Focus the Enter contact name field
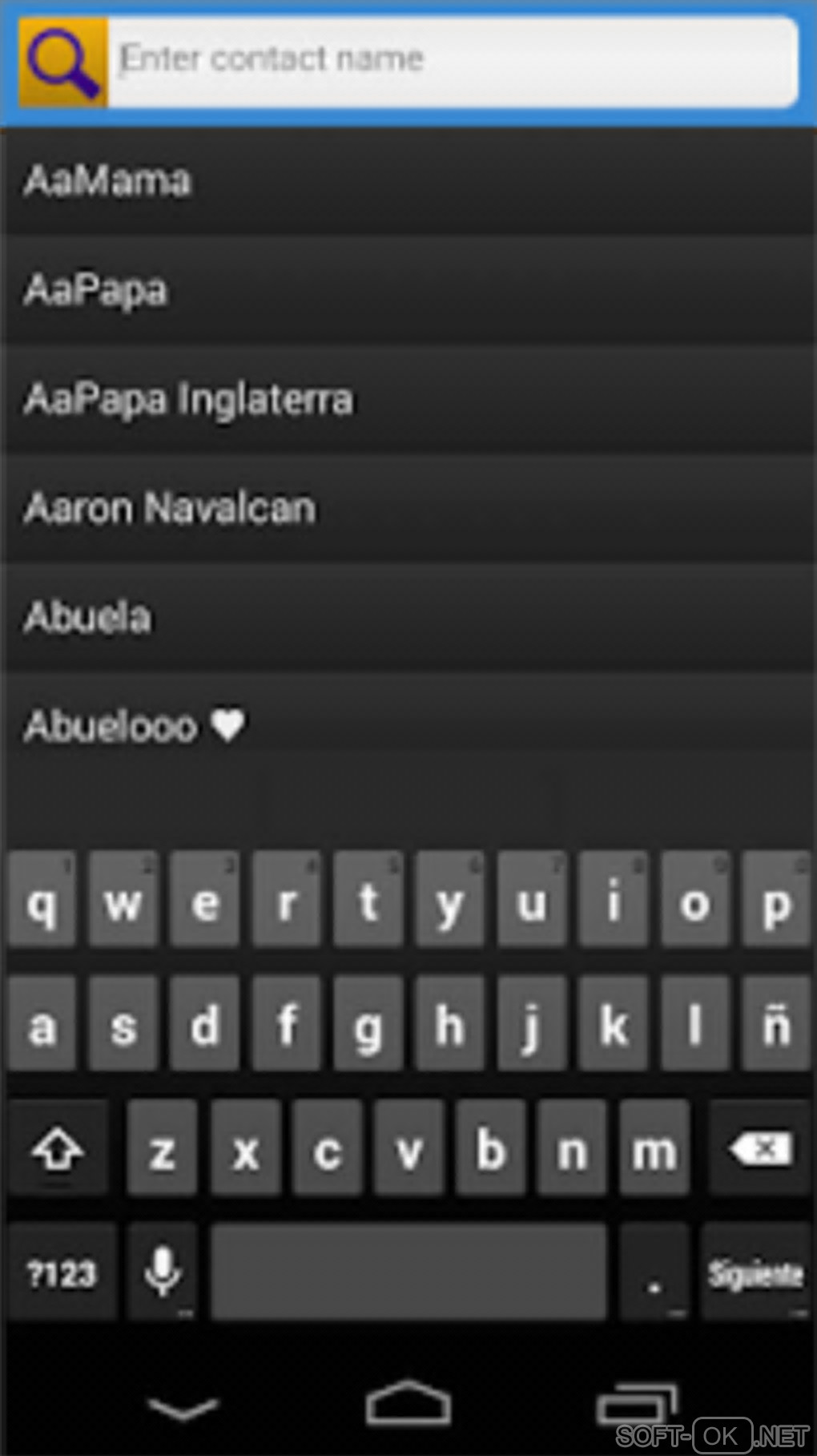The height and width of the screenshot is (1456, 817). point(453,61)
